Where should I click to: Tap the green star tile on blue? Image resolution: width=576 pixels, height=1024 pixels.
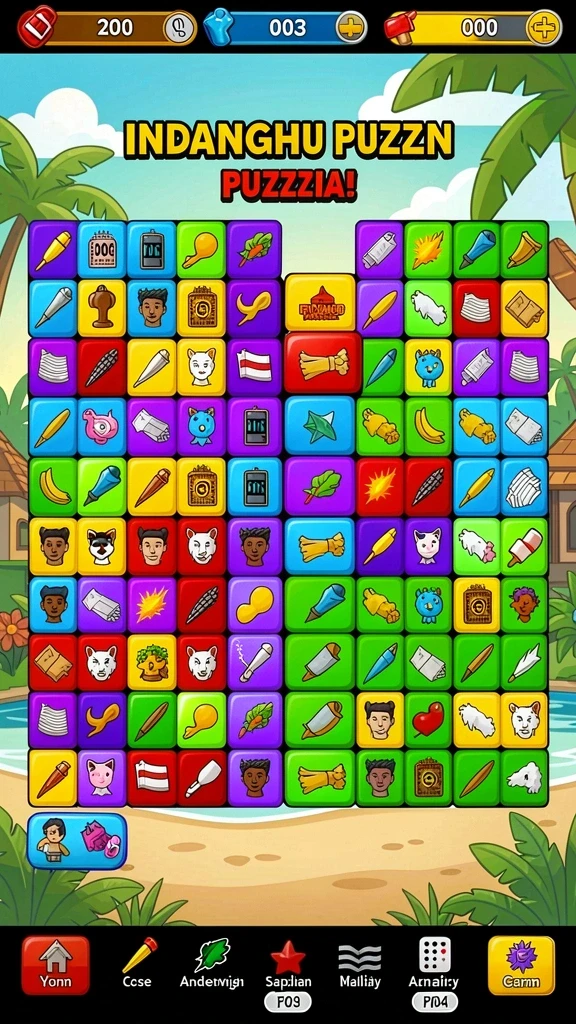[x=320, y=426]
